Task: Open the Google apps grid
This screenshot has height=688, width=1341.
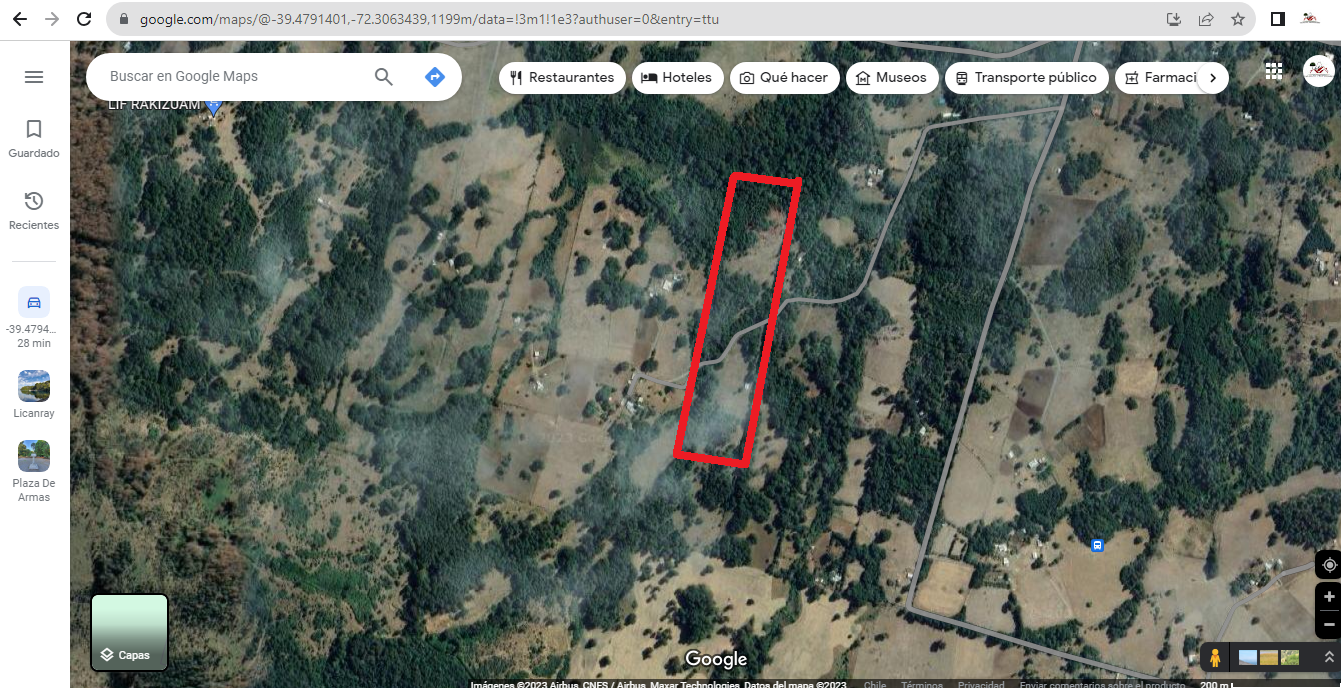Action: click(x=1273, y=70)
